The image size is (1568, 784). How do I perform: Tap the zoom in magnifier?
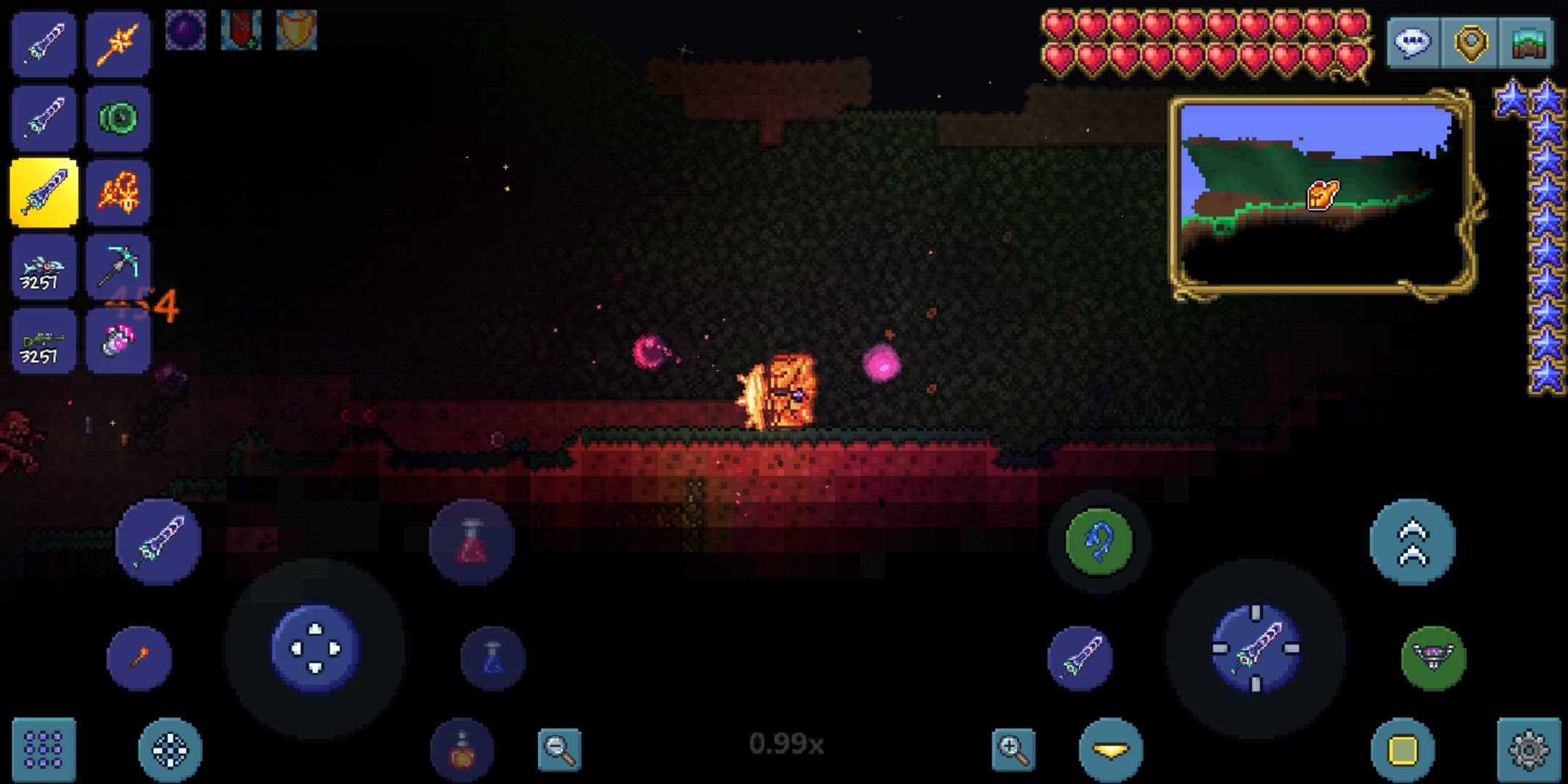tap(1013, 750)
